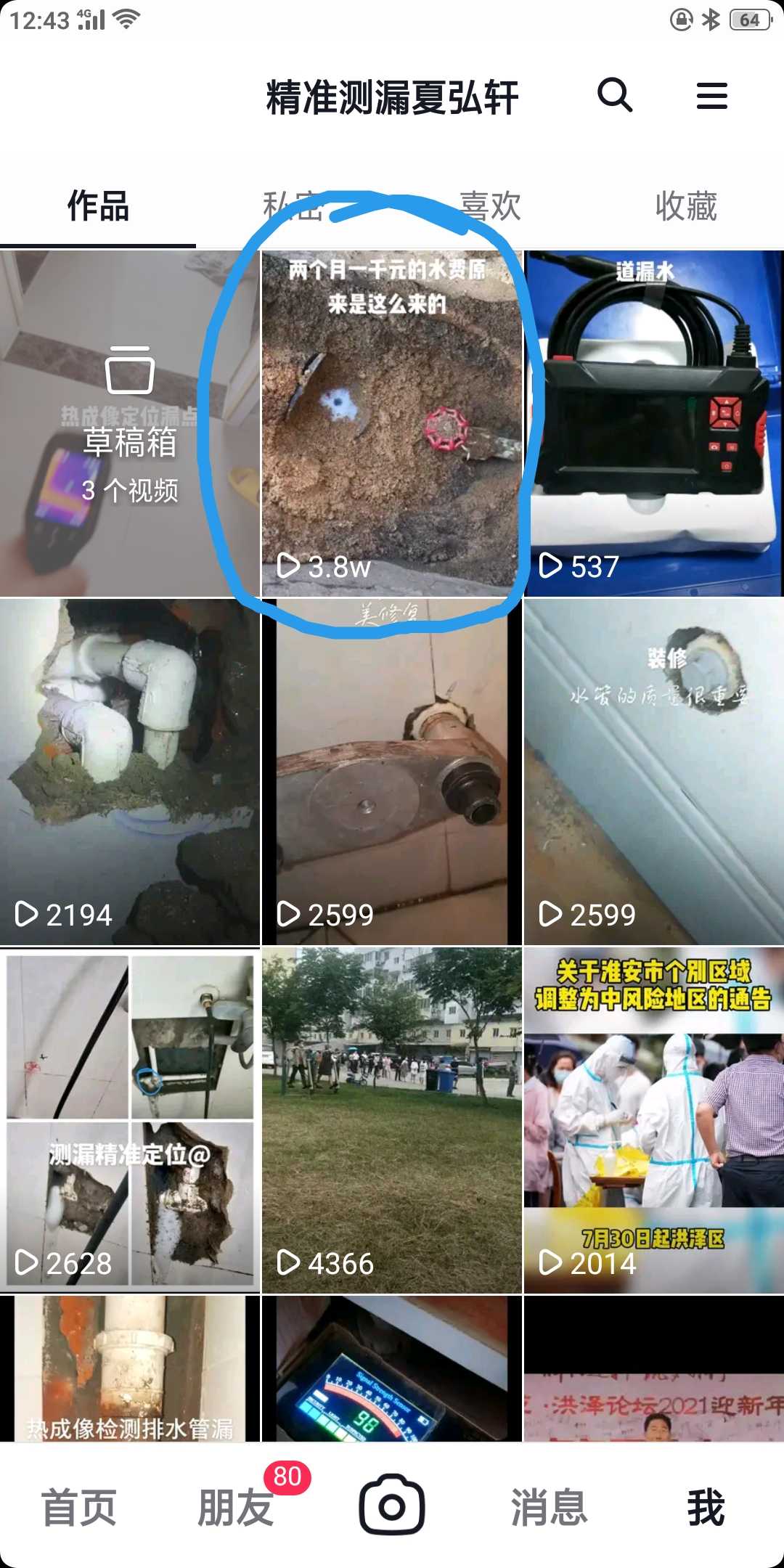Switch to the 喜欢 tab
Screen dimensions: 784x1568
[490, 206]
